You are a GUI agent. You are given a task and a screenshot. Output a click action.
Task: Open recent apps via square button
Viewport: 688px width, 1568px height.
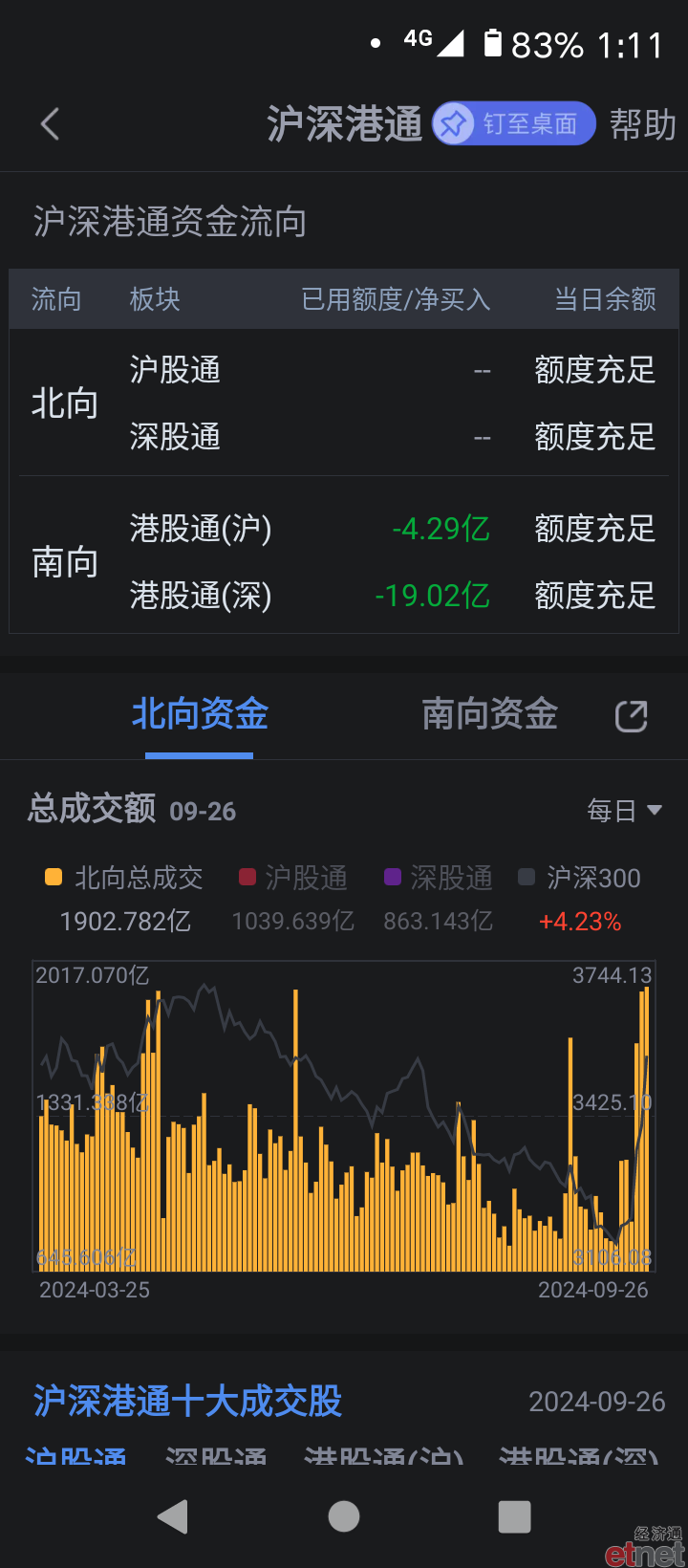[x=515, y=1516]
